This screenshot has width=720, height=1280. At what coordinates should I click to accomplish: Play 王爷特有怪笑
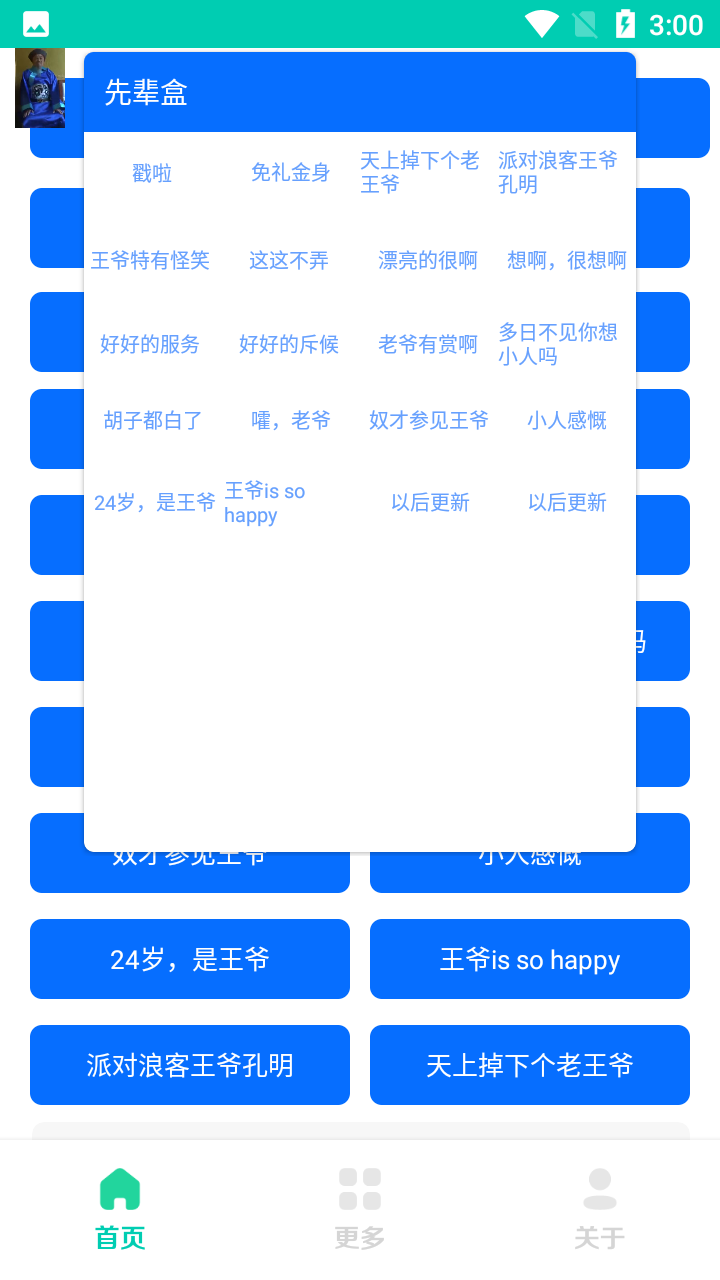pos(150,260)
